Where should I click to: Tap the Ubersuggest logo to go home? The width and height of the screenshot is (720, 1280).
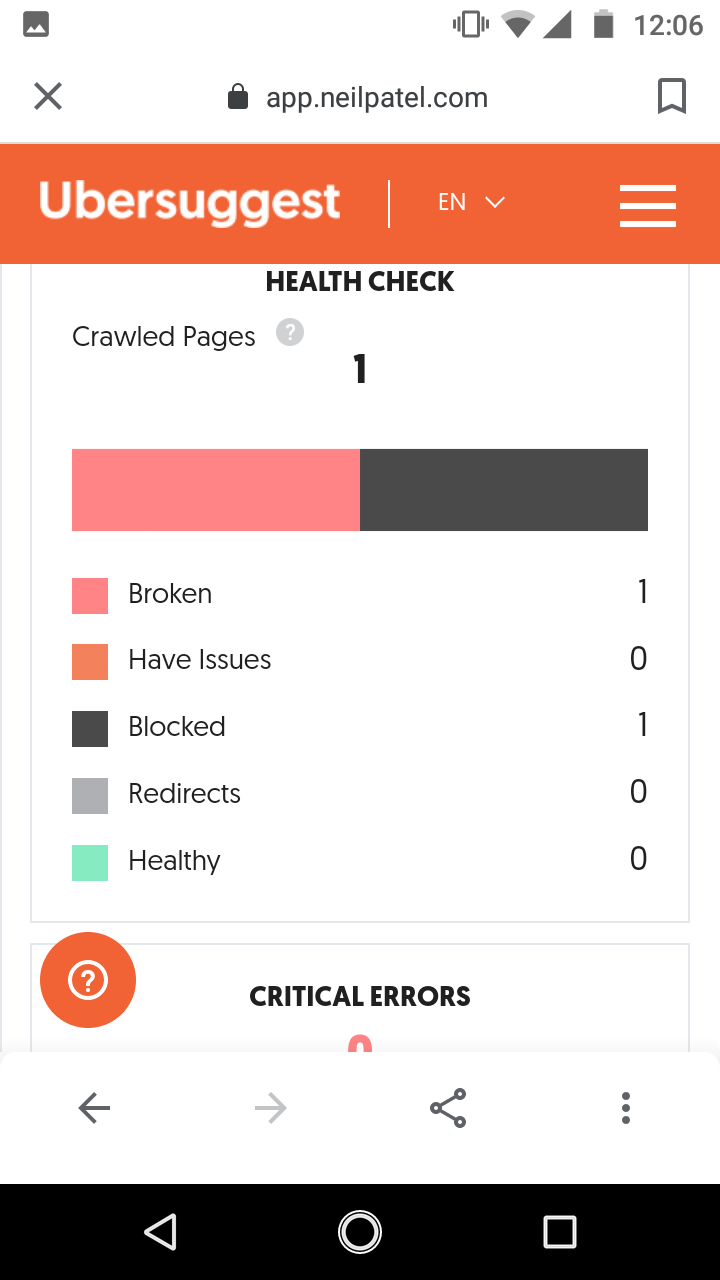[190, 203]
